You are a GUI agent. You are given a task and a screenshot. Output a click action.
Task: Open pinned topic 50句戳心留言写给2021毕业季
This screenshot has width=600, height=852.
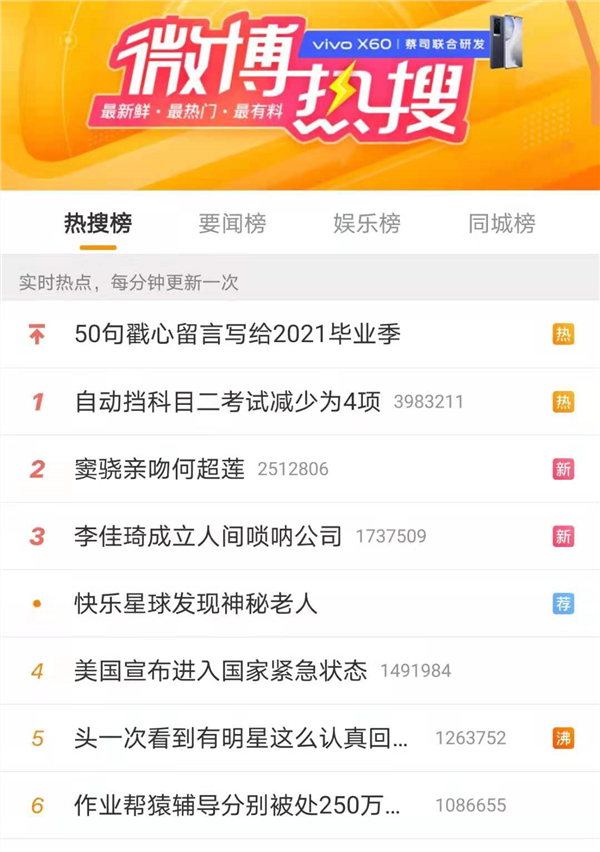237,334
